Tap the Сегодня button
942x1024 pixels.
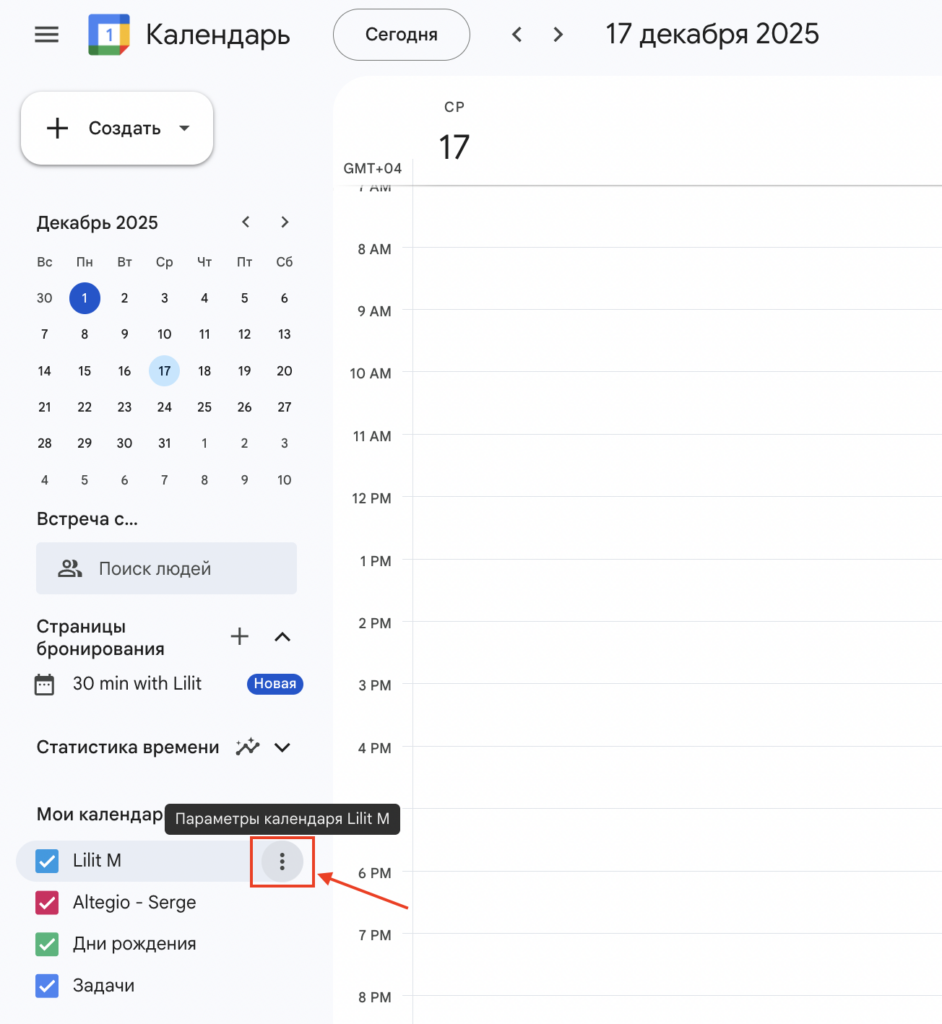point(401,35)
